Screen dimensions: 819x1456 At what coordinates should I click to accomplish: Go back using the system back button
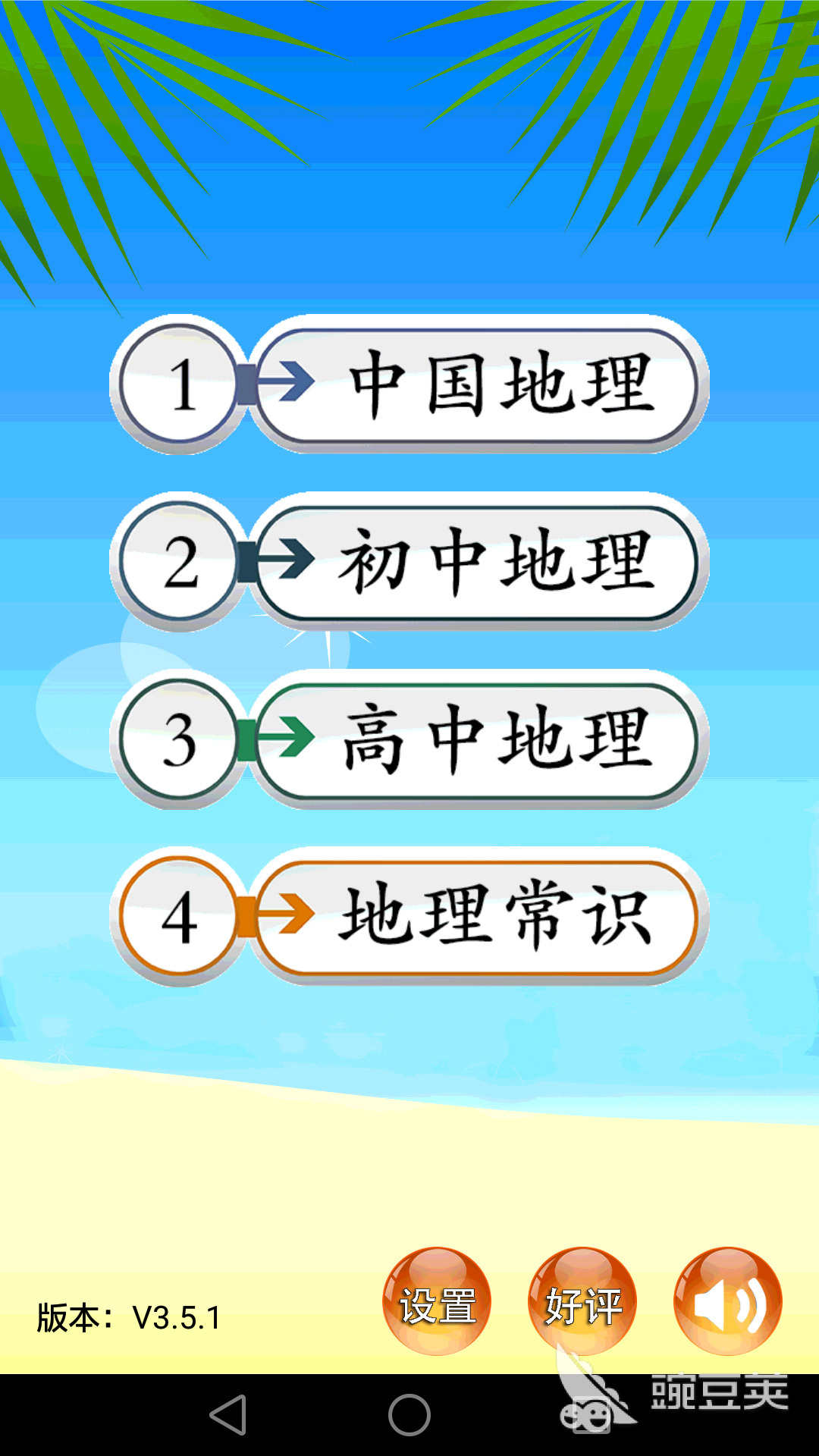pos(227,1415)
